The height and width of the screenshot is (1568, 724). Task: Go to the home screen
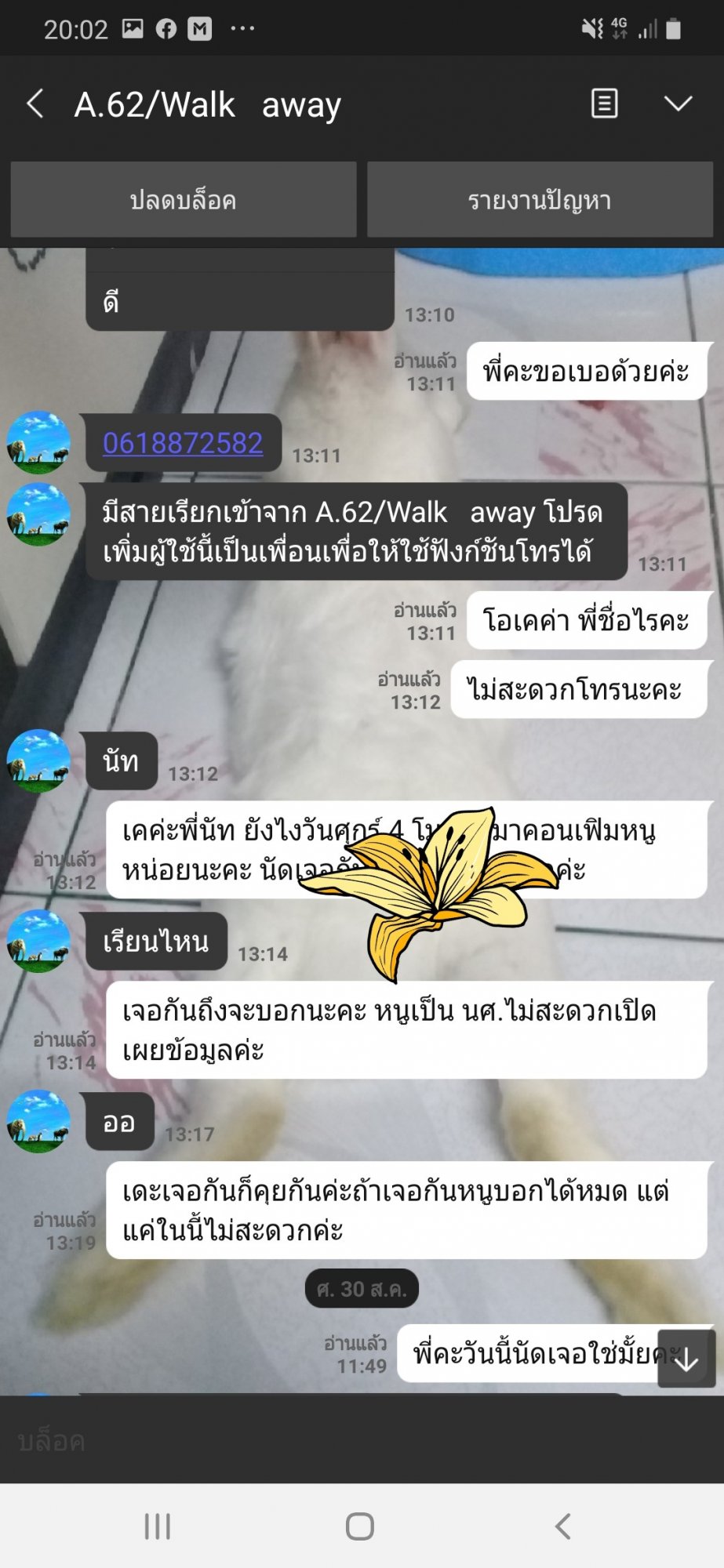click(x=360, y=1526)
